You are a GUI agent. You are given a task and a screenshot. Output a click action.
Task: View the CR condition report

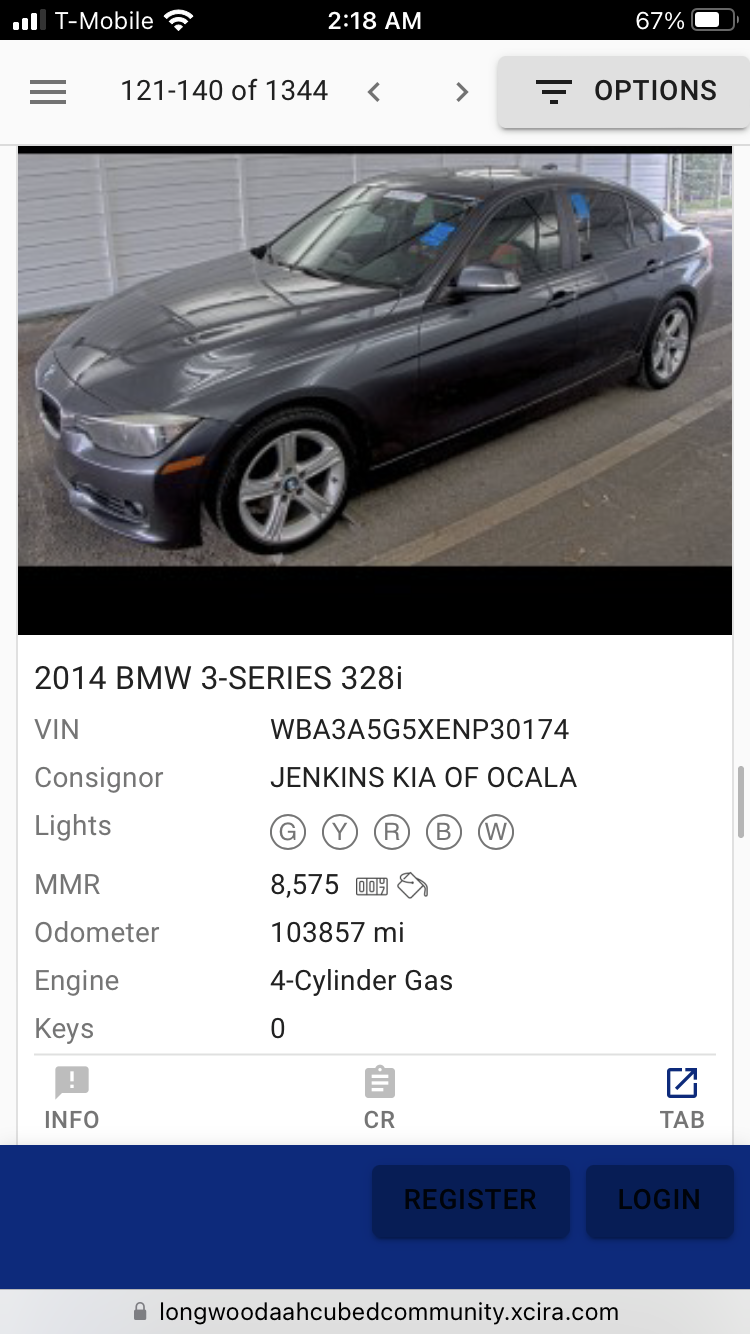pos(379,1098)
